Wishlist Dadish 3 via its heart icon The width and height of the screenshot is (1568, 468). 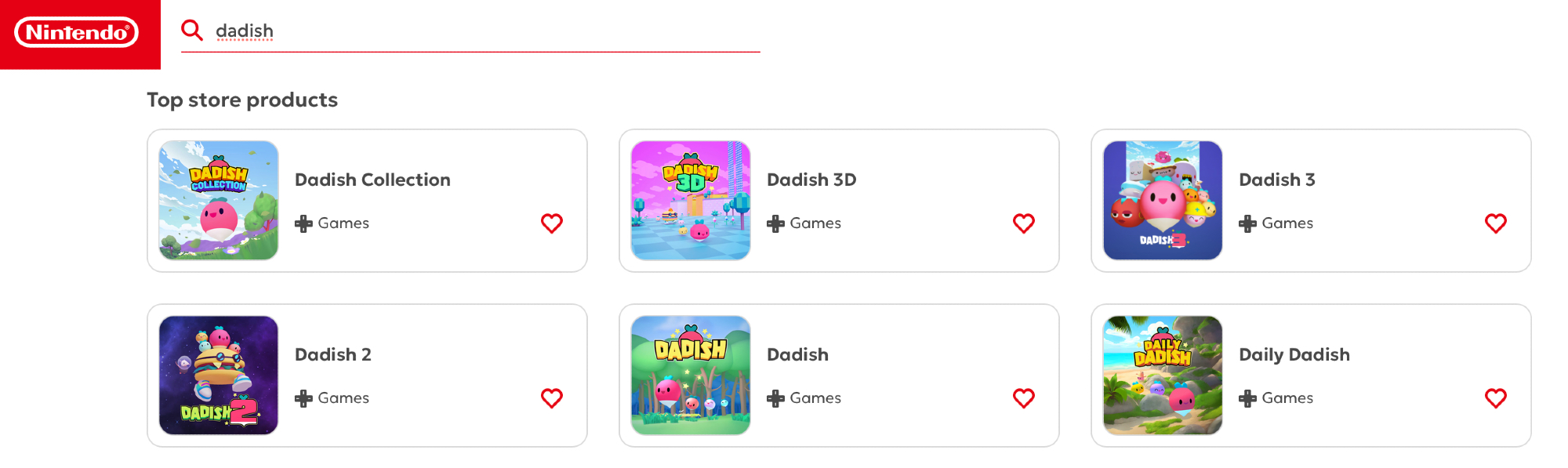(x=1496, y=223)
